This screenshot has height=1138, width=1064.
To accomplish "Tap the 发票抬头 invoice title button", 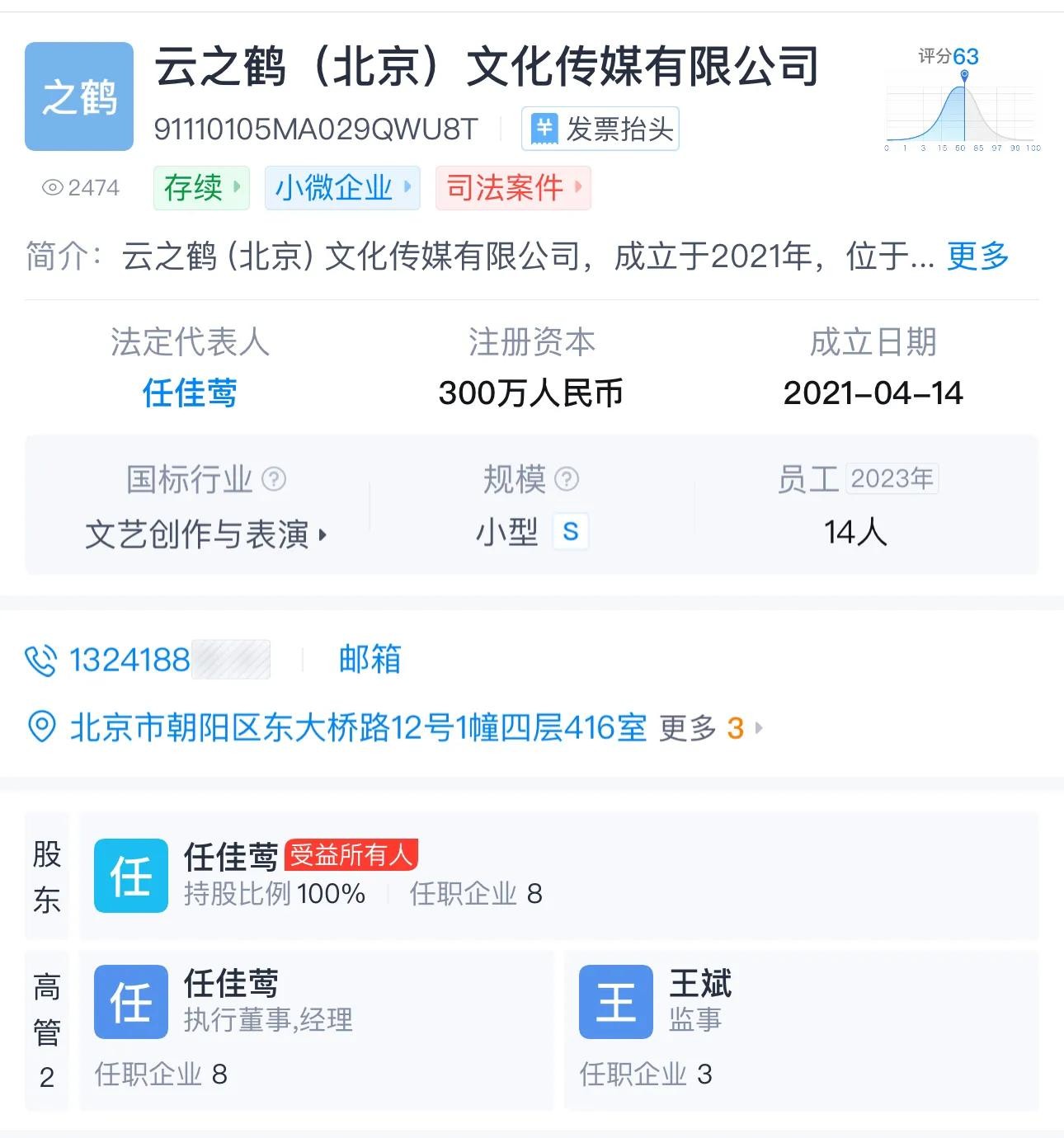I will [x=600, y=129].
